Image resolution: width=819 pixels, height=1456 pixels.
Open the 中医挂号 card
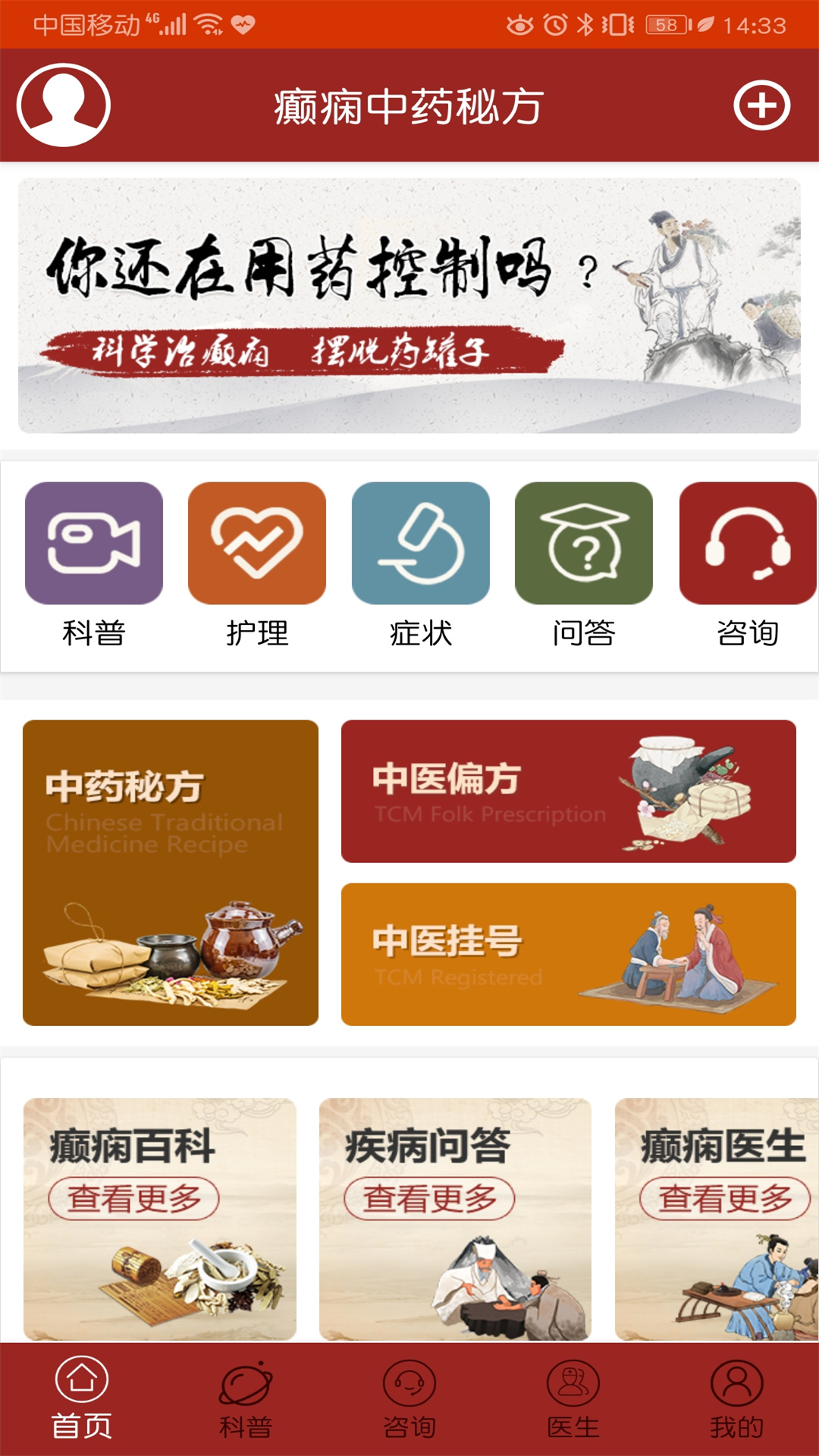(x=569, y=954)
